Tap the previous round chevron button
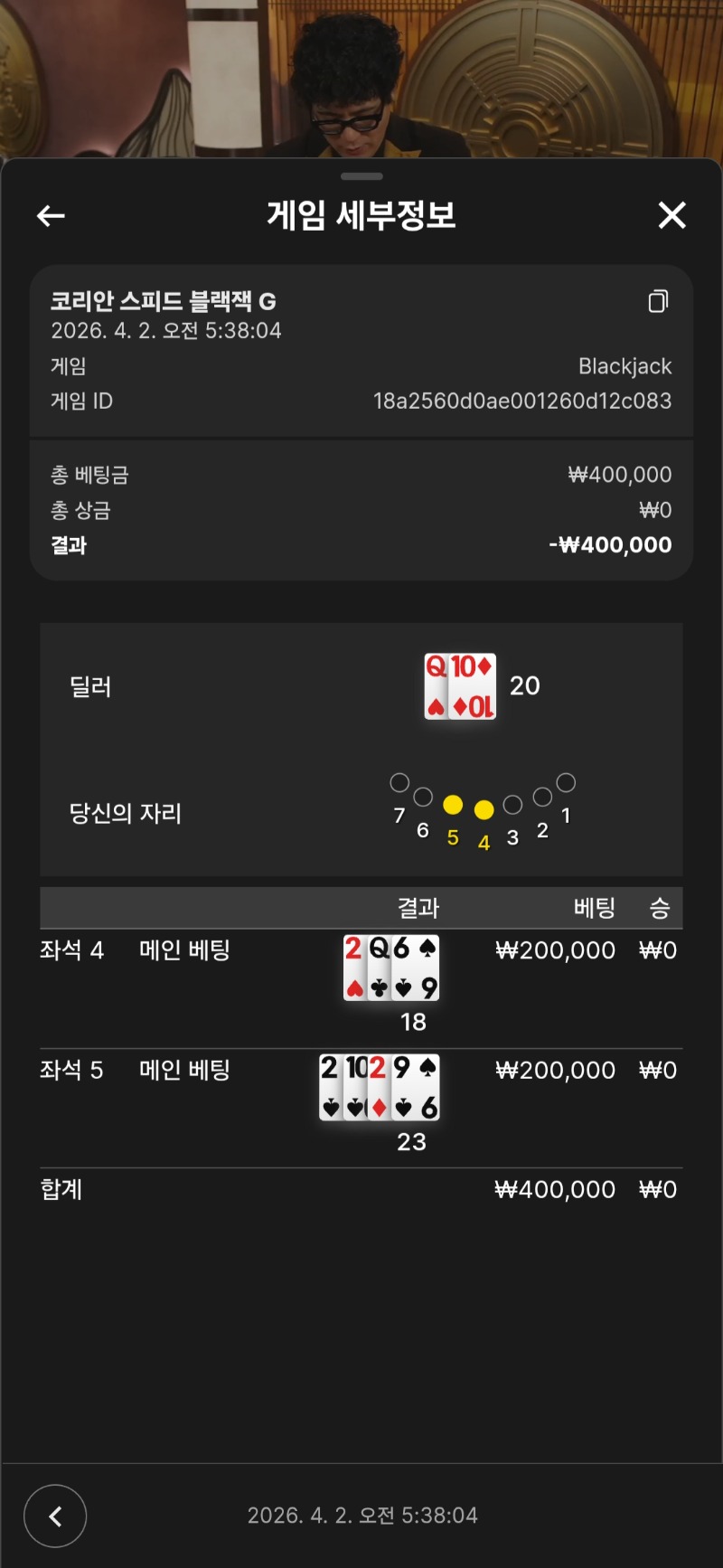This screenshot has width=723, height=1568. (55, 1516)
